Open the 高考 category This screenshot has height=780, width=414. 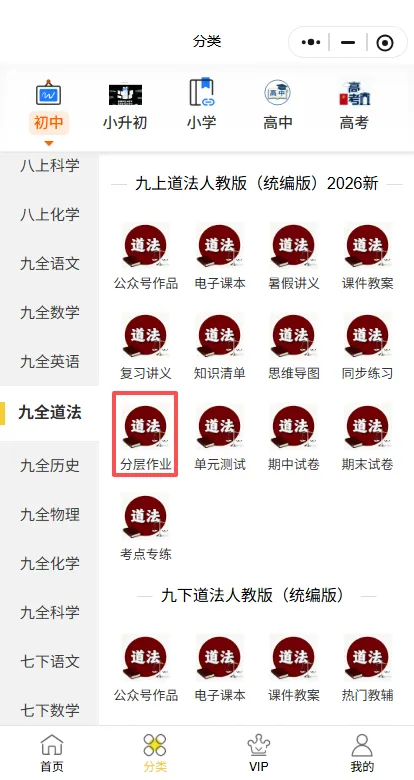coord(354,106)
